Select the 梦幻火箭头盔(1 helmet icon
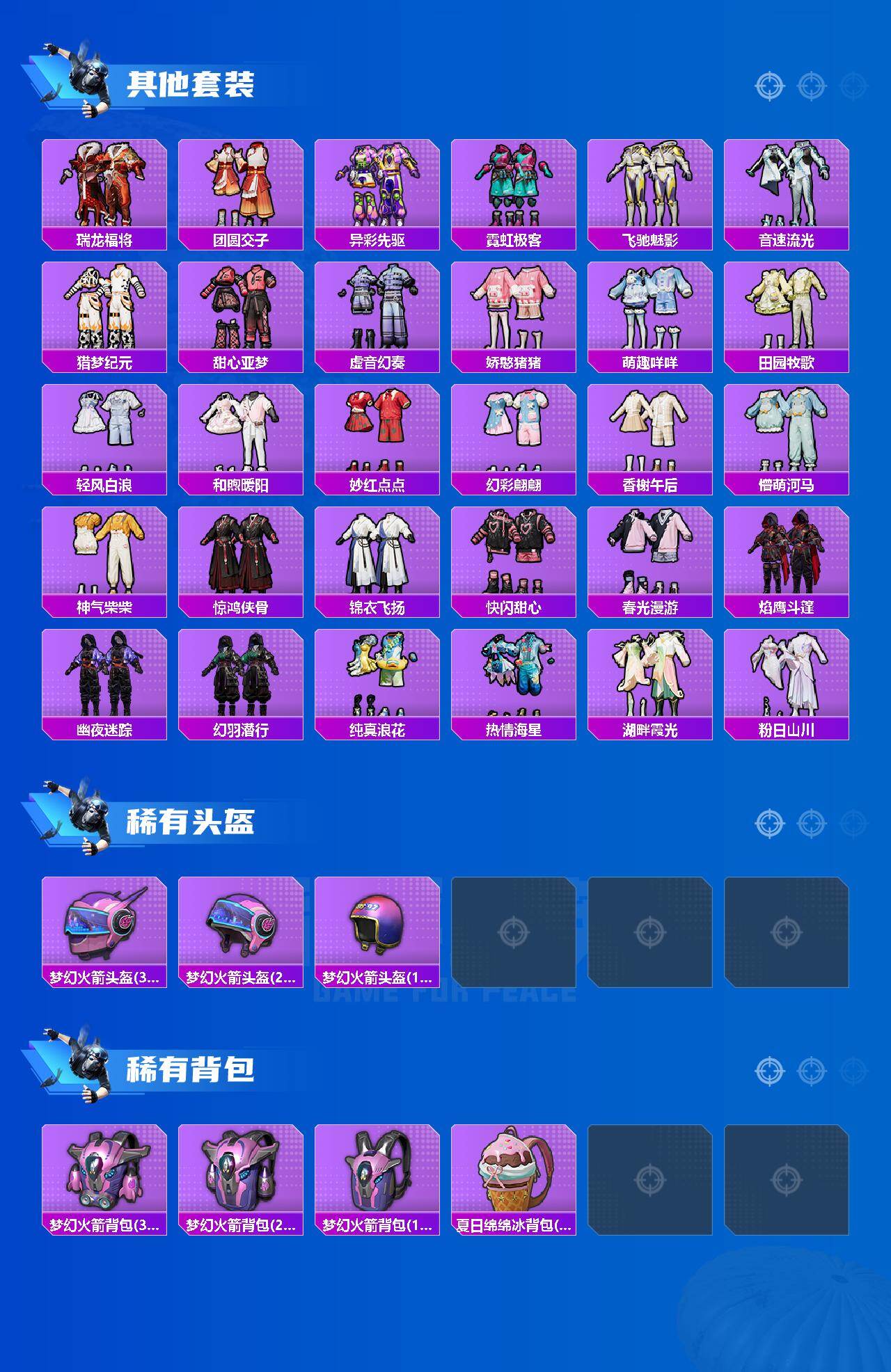This screenshot has height=1372, width=891. (379, 925)
